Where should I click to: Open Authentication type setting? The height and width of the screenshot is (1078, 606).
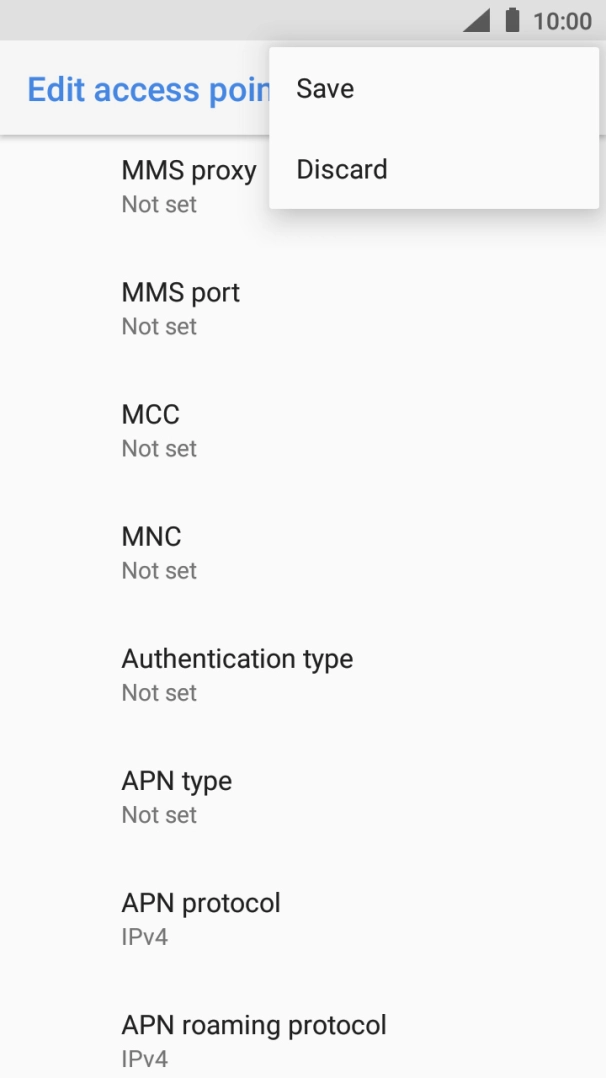[237, 674]
